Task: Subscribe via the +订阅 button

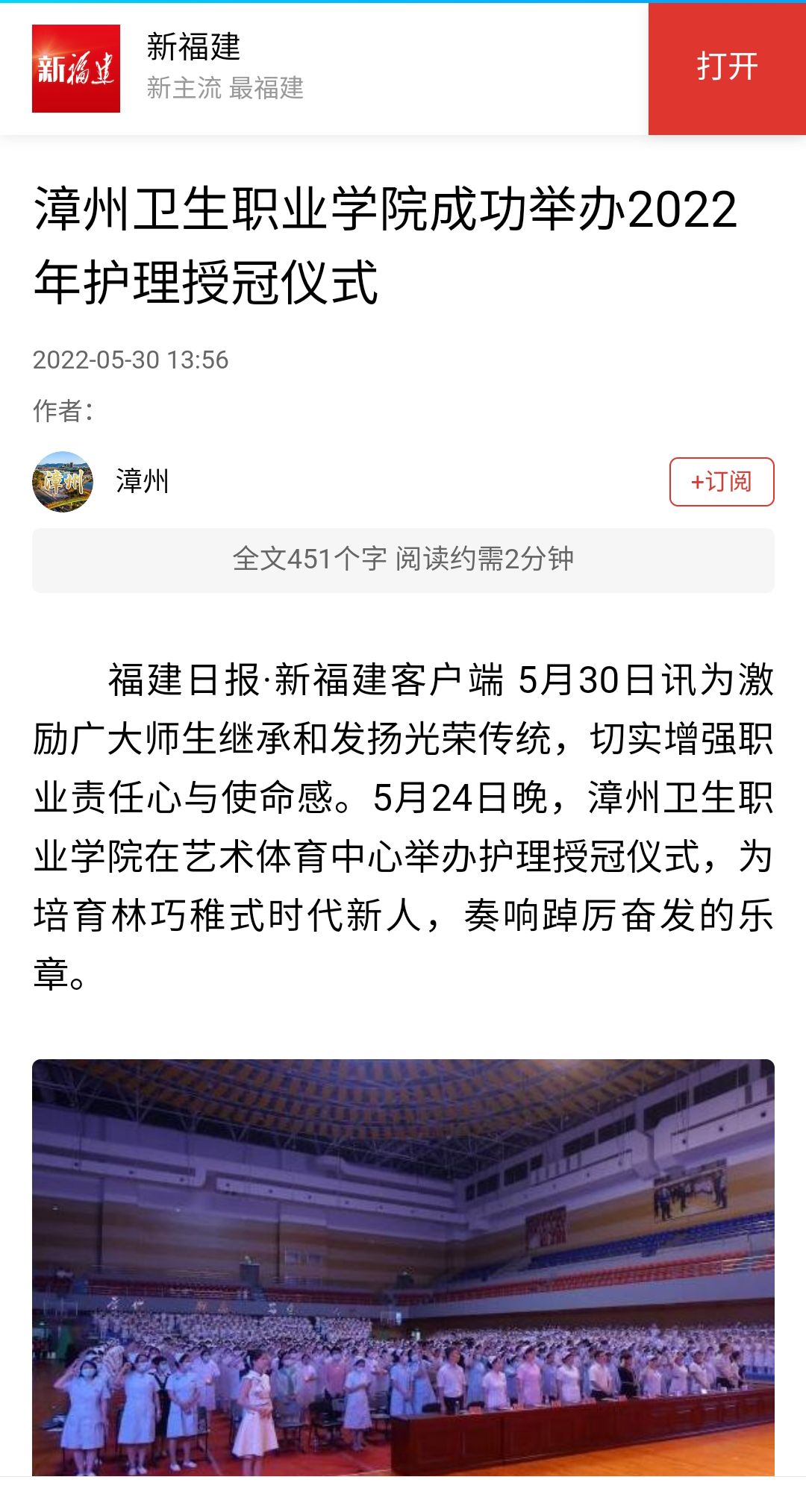Action: pos(721,482)
